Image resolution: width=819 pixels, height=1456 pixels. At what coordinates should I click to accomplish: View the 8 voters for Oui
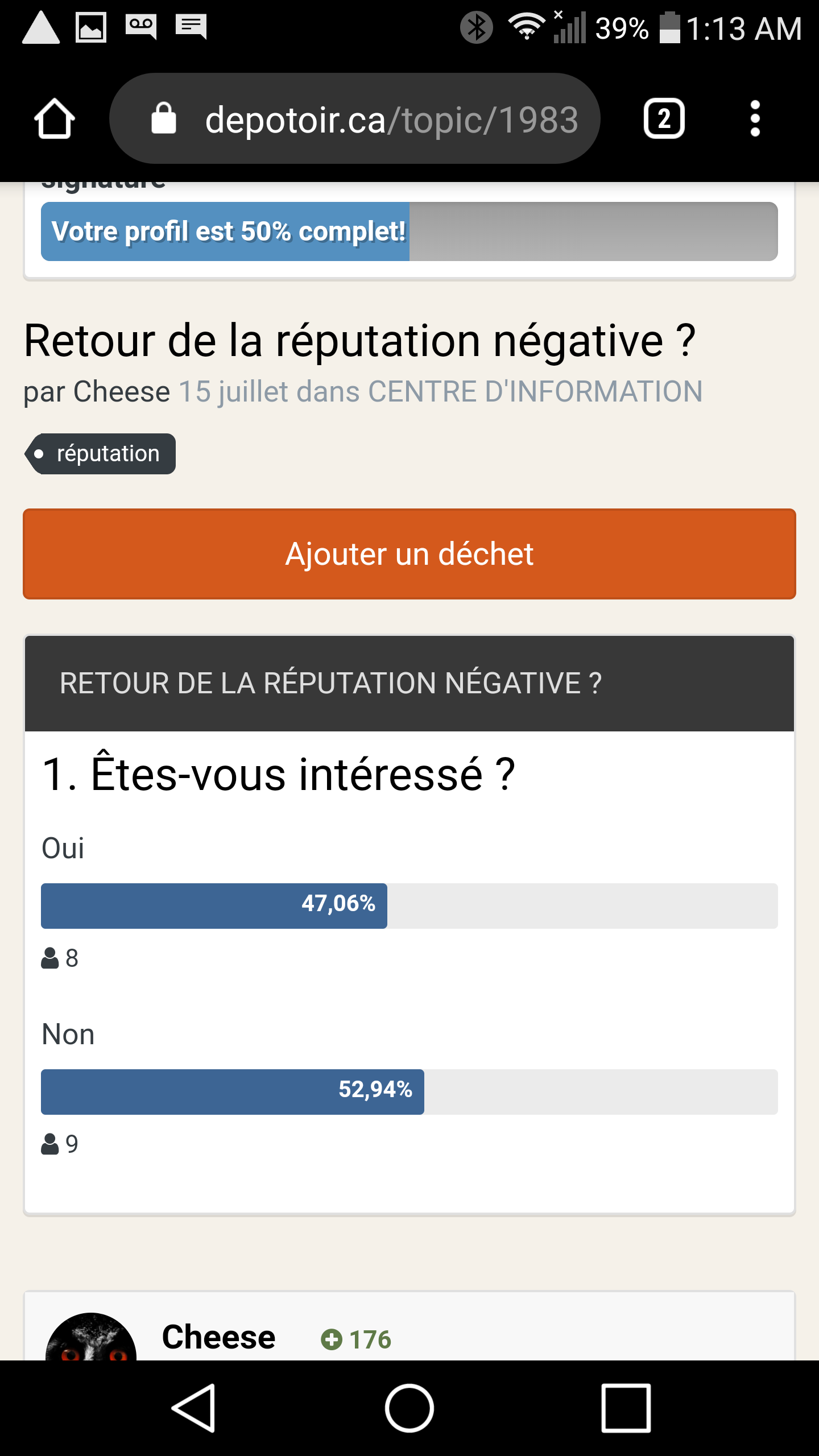tap(60, 958)
